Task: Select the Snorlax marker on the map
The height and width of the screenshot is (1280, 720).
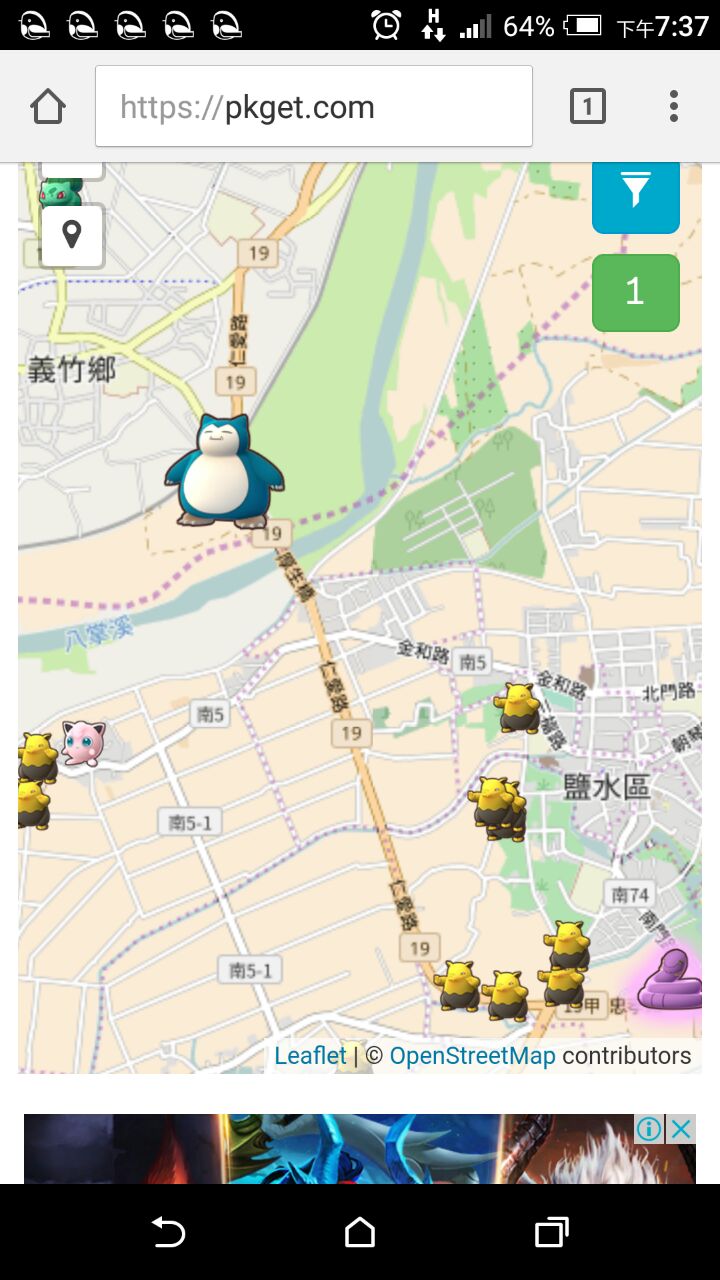Action: 225,471
